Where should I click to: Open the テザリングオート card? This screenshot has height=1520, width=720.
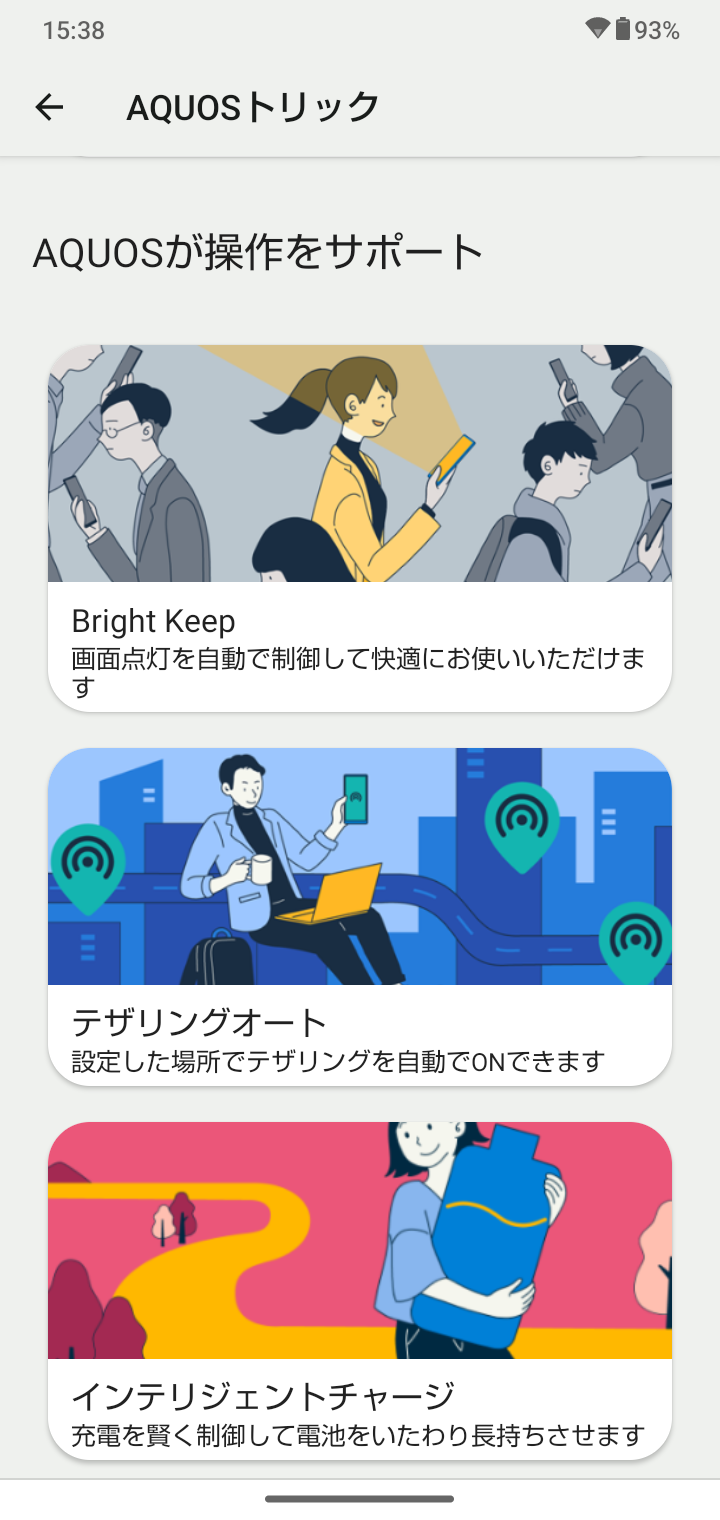(x=359, y=915)
